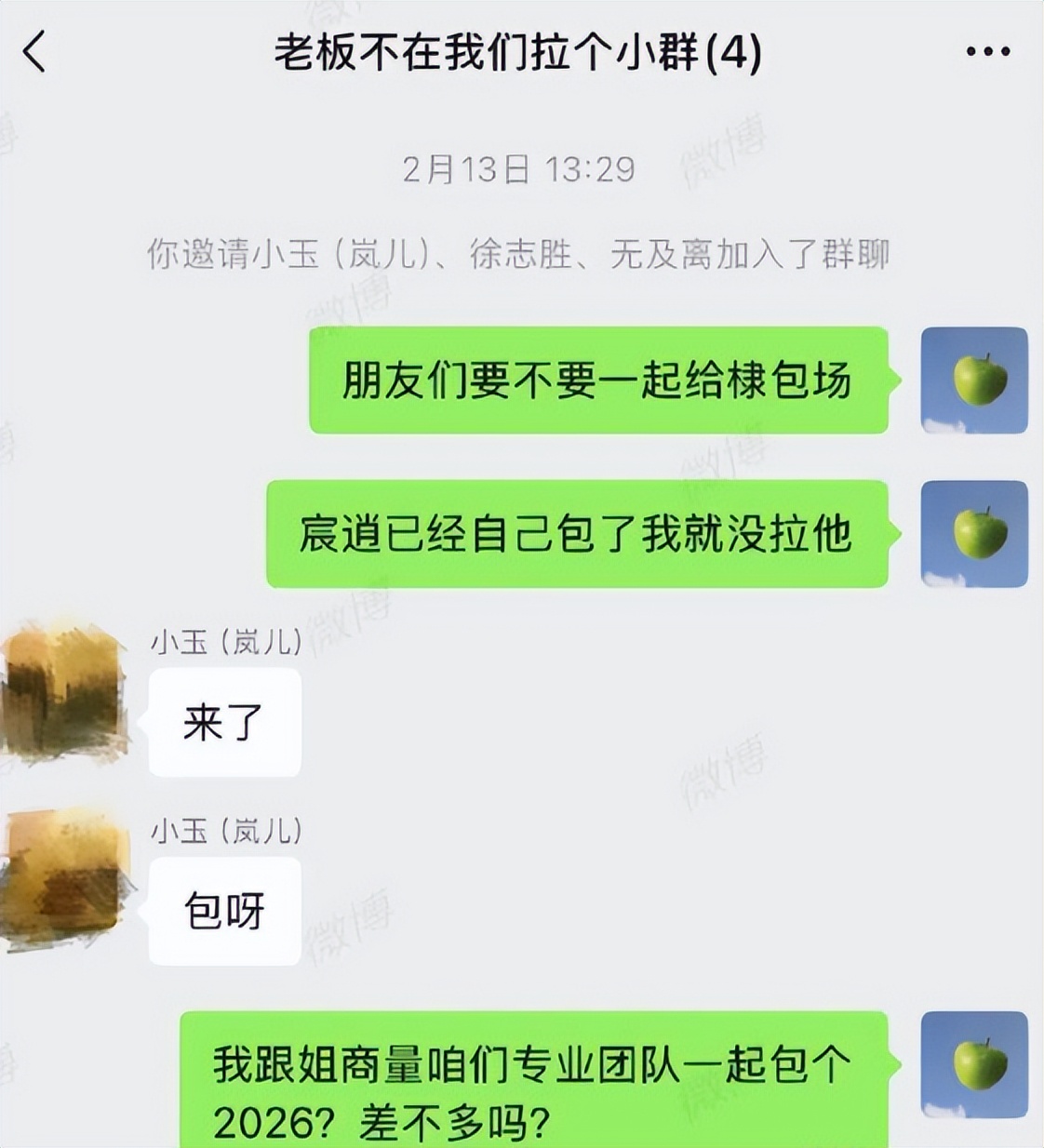Tap the apple avatar beside 宸道已经自己包了

tap(974, 534)
